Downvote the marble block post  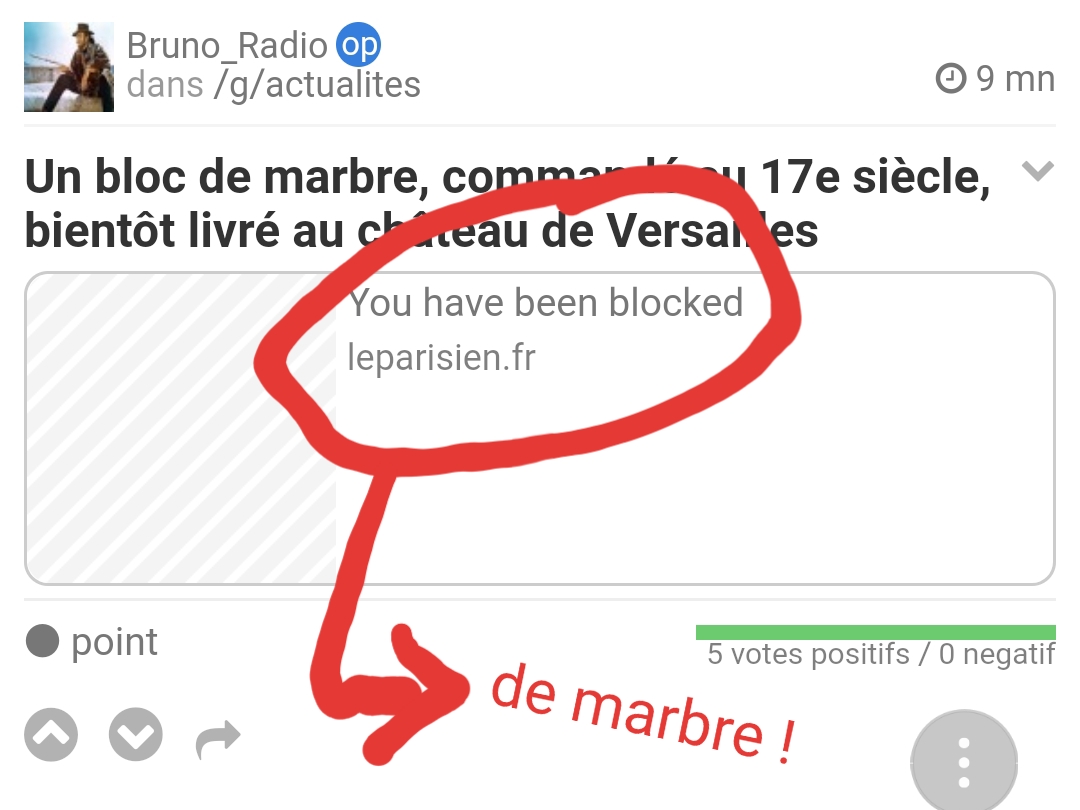(x=135, y=737)
